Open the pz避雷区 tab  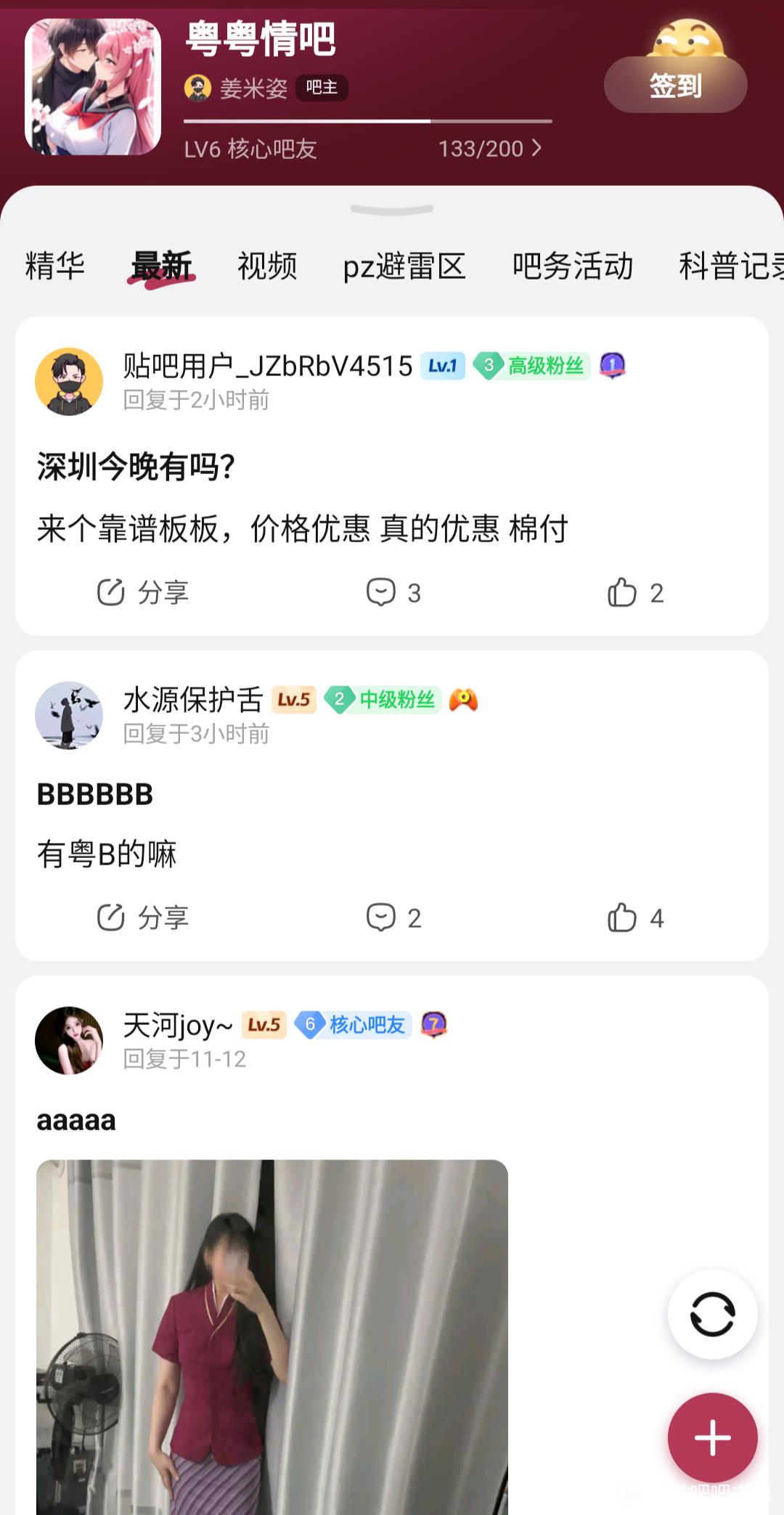(404, 266)
